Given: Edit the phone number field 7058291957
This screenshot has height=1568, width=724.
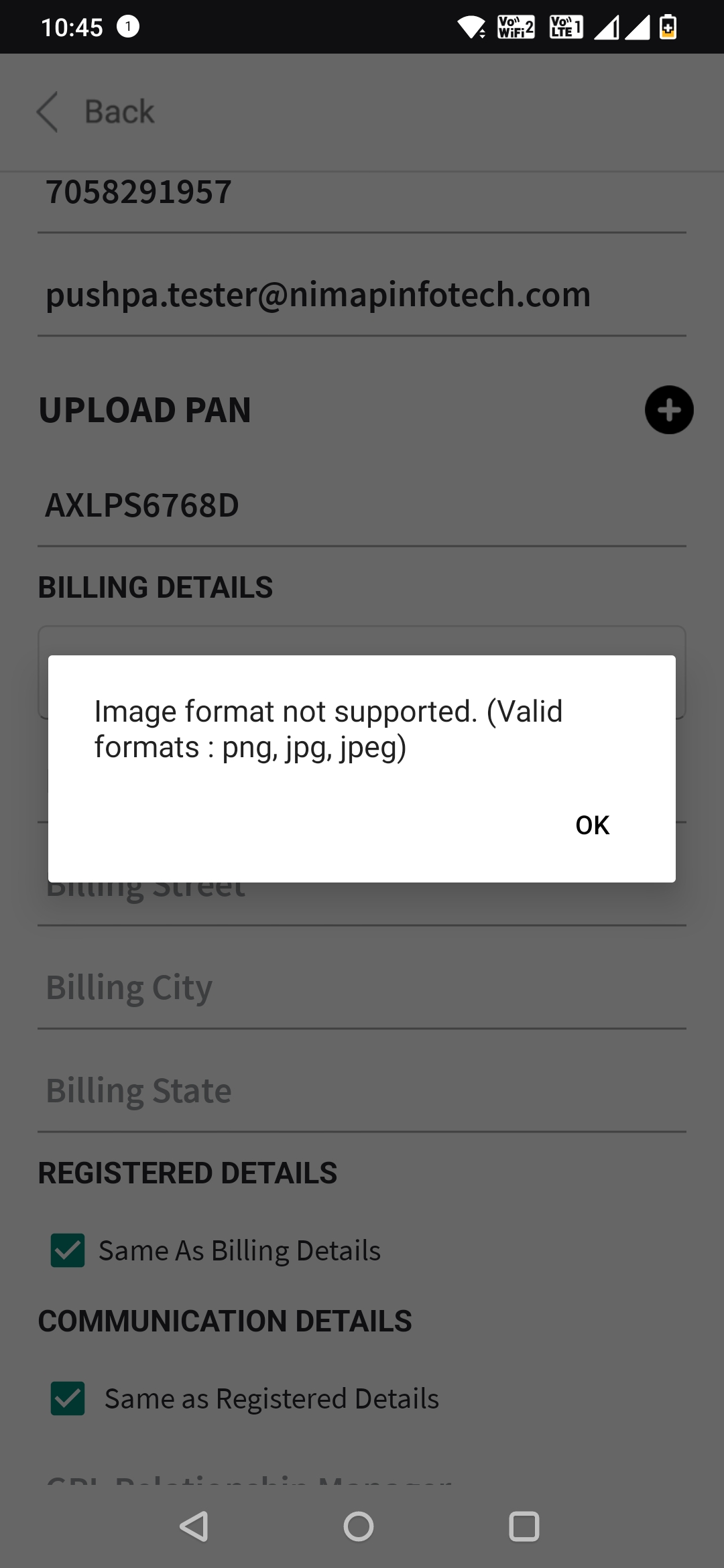Looking at the screenshot, I should click(x=362, y=192).
